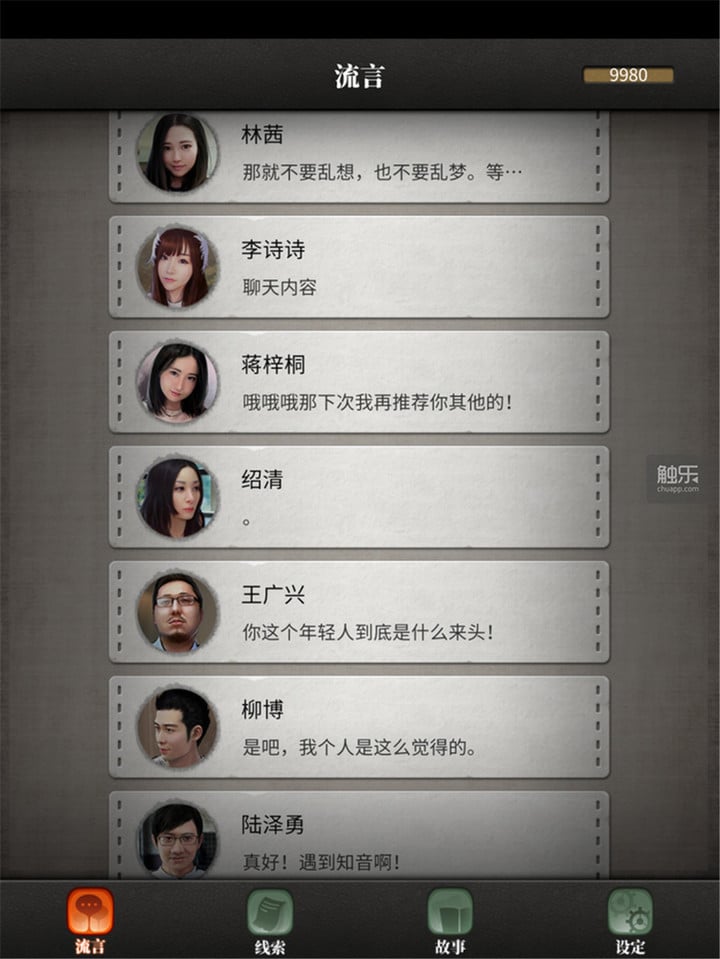This screenshot has width=720, height=959.
Task: Select the 流言 tab
Action: click(90, 920)
